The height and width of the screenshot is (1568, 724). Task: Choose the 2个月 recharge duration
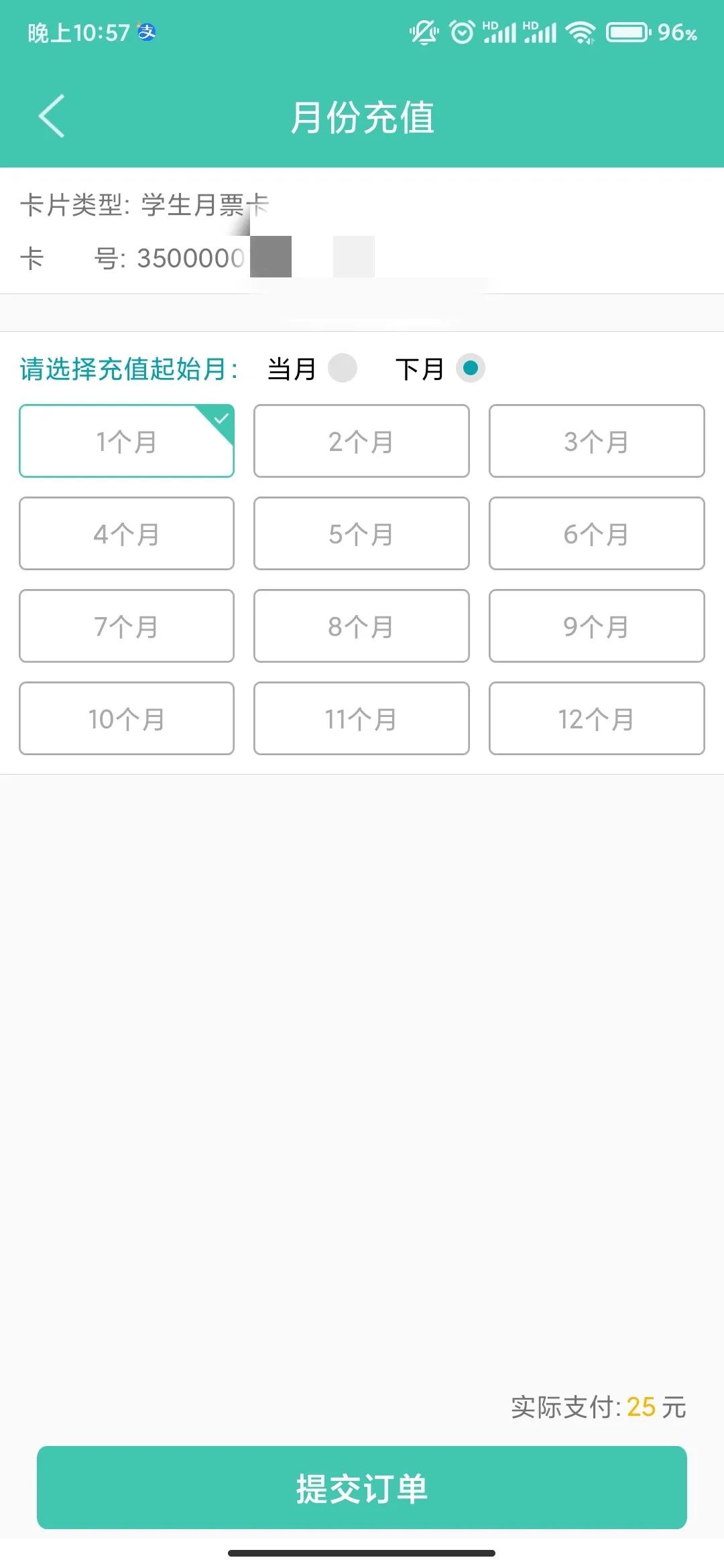pyautogui.click(x=361, y=441)
